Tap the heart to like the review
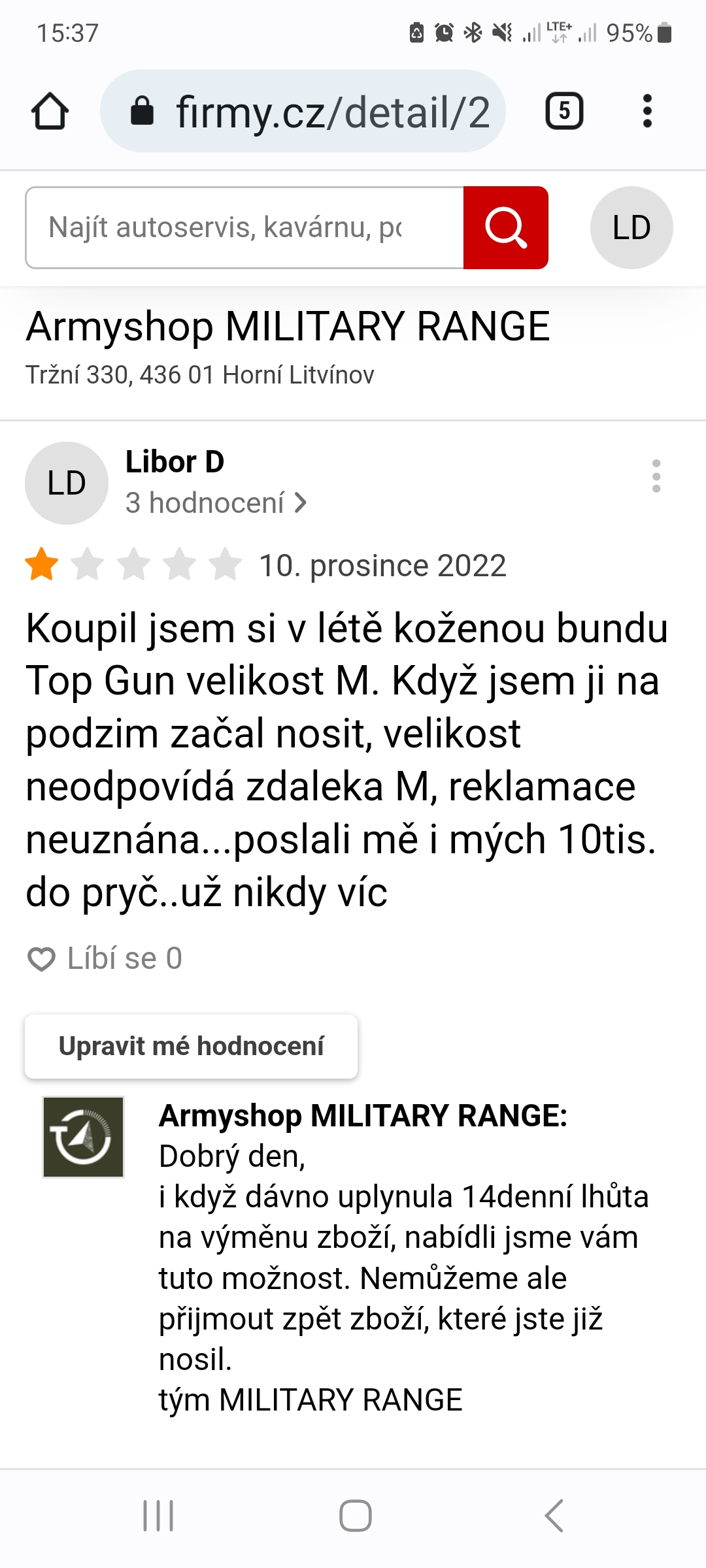 coord(42,958)
